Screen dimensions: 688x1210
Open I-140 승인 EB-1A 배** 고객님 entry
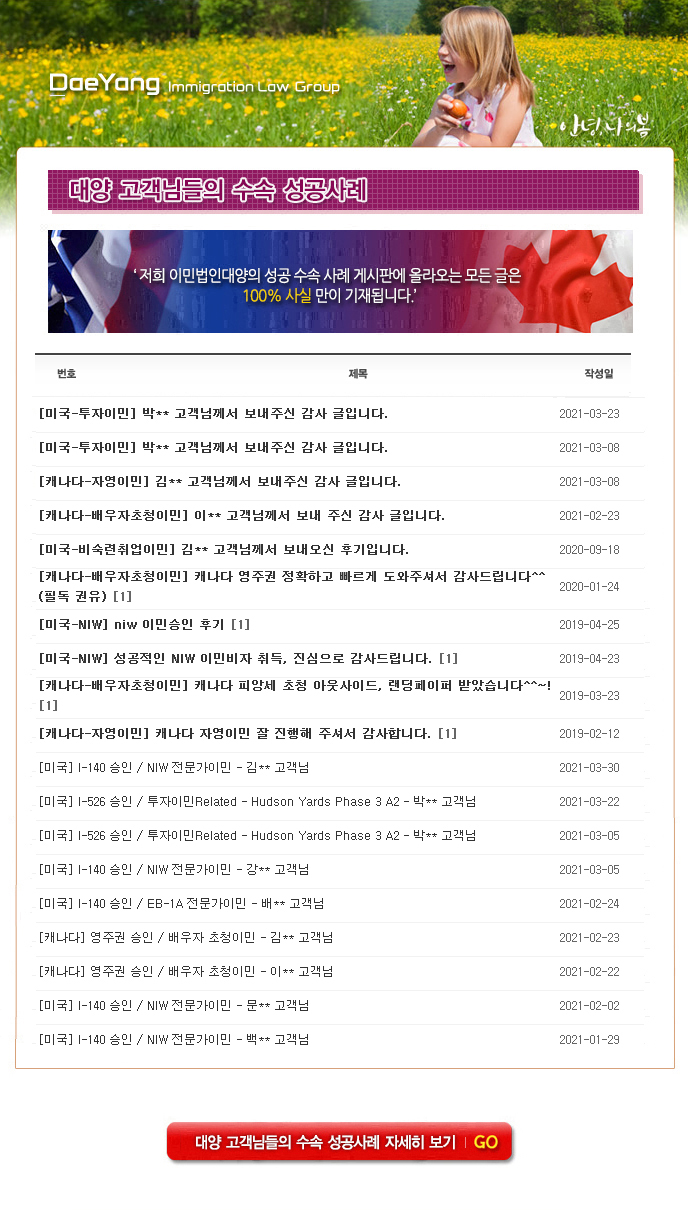(x=181, y=904)
